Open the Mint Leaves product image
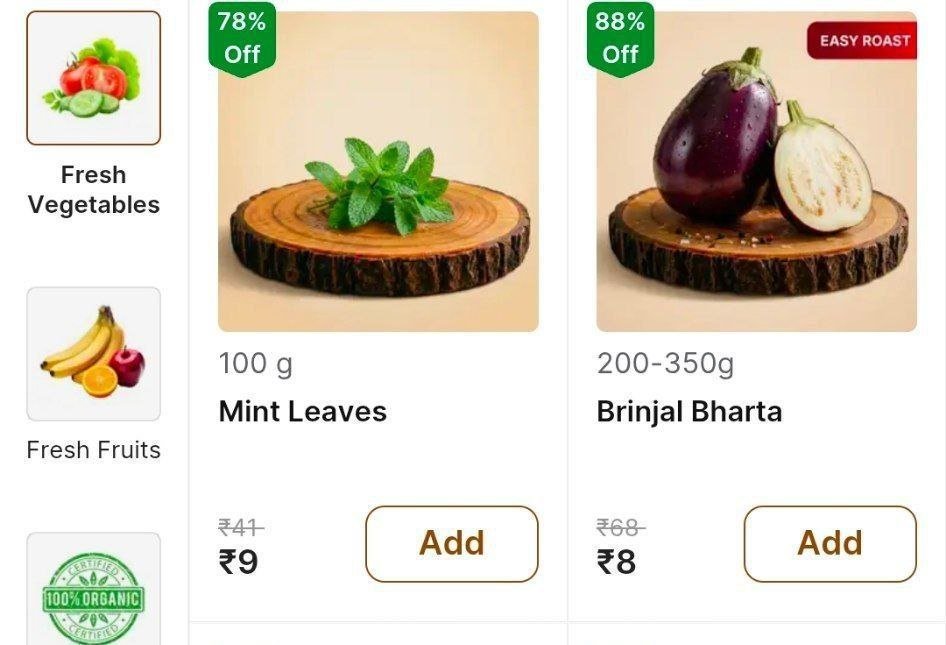The image size is (946, 645). coord(378,172)
